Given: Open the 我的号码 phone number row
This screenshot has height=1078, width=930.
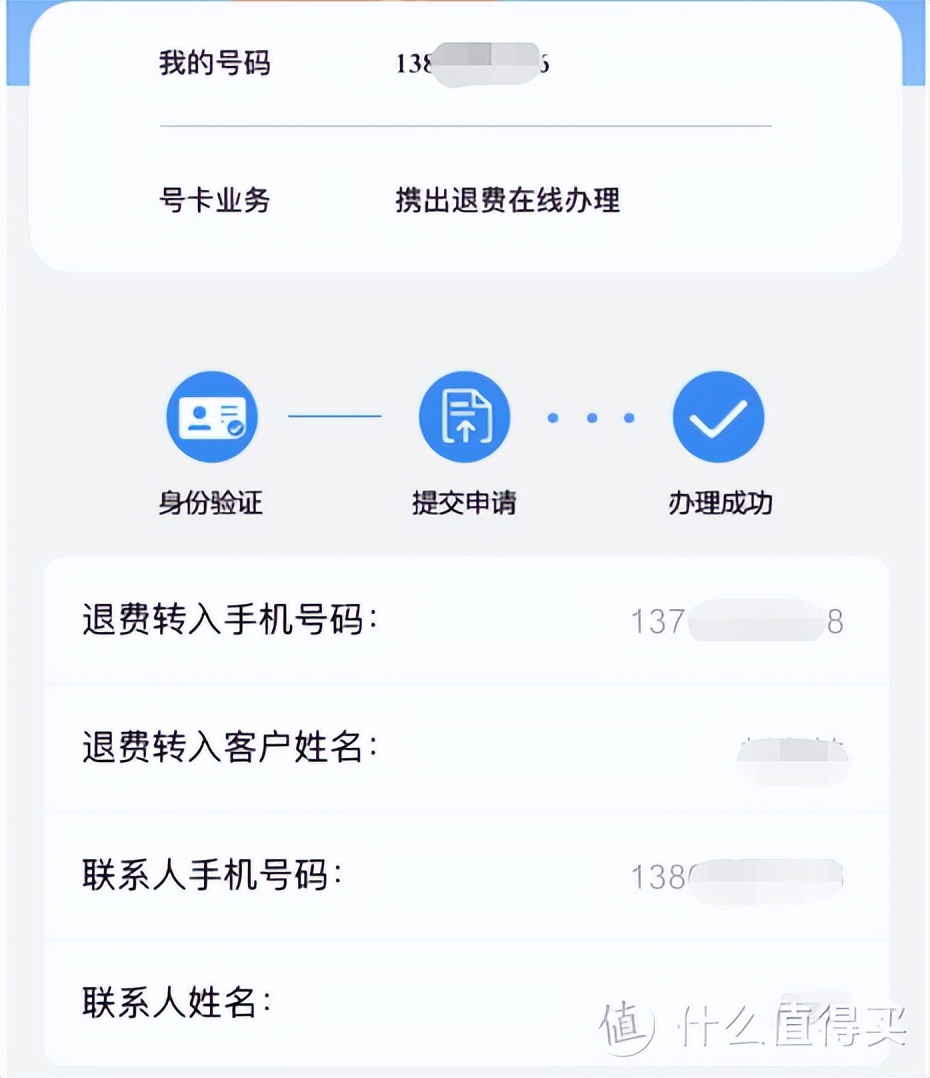Looking at the screenshot, I should [x=213, y=62].
